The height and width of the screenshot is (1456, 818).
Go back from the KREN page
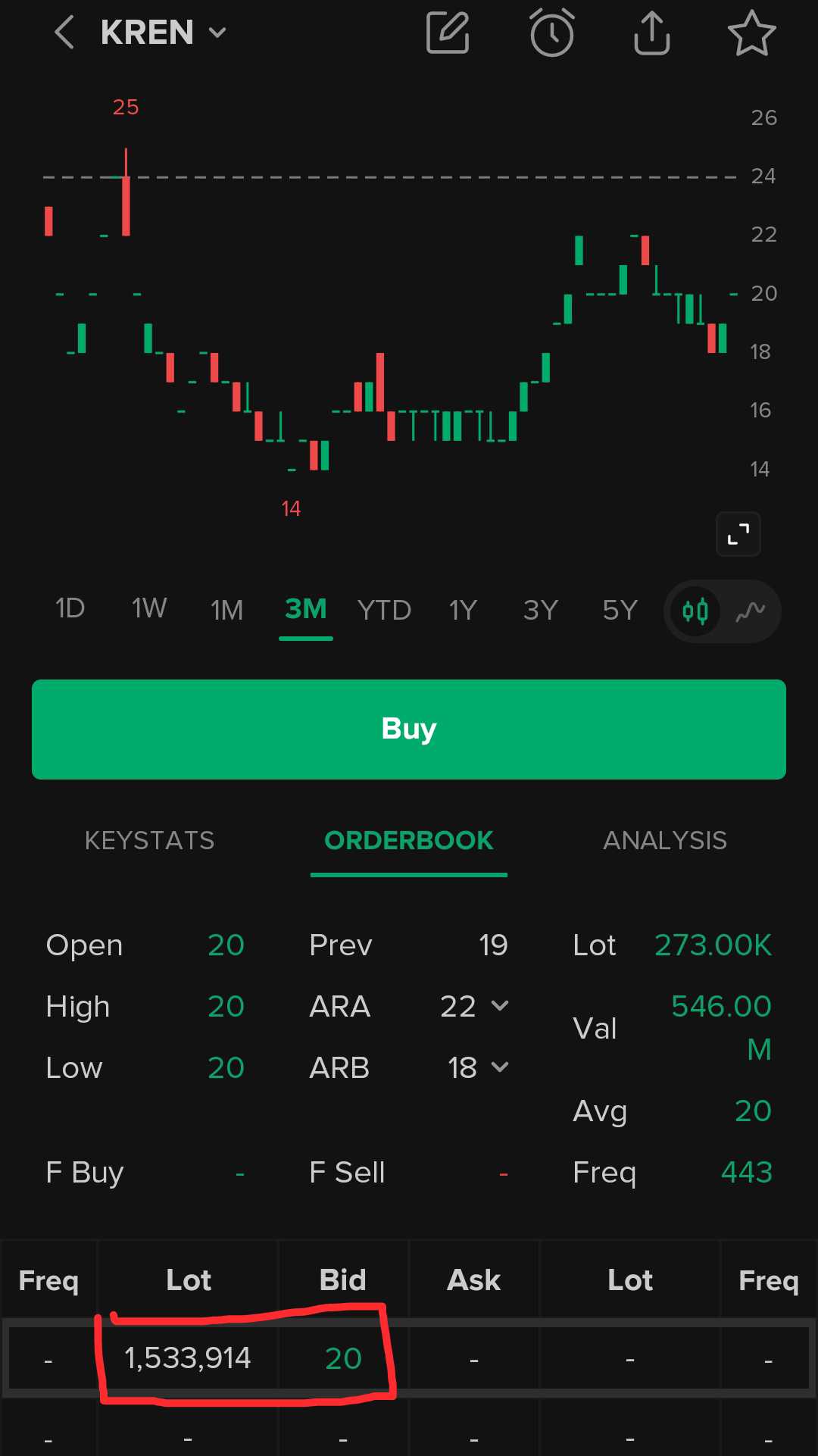(64, 33)
